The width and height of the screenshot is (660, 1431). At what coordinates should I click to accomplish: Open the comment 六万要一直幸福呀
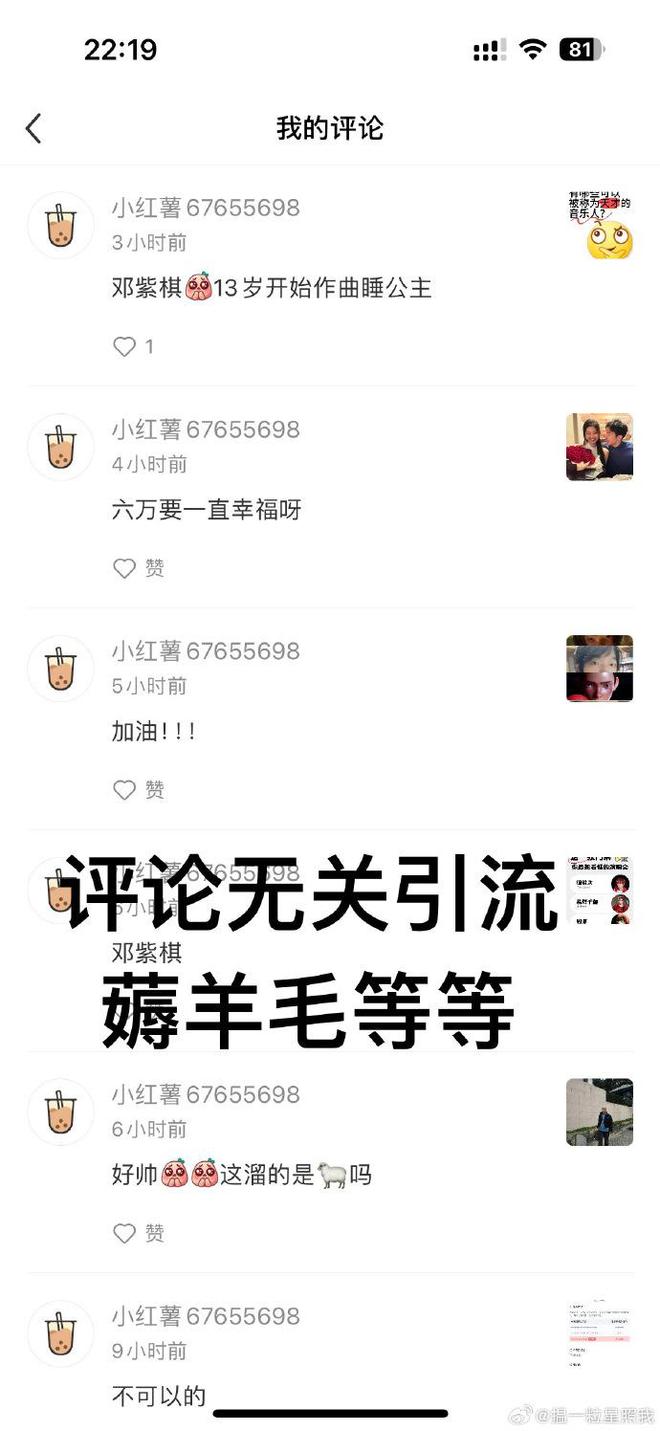coord(207,511)
